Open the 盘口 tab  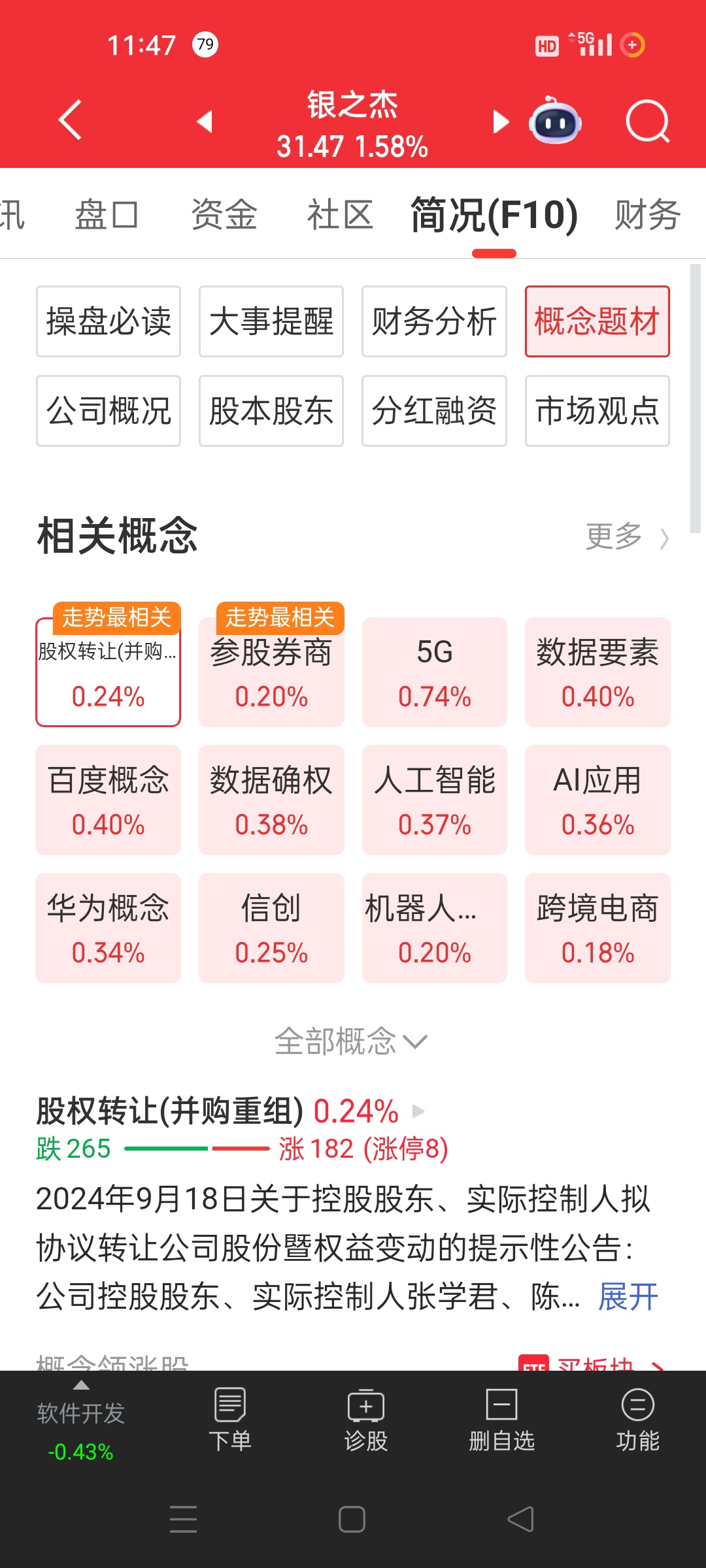click(107, 214)
